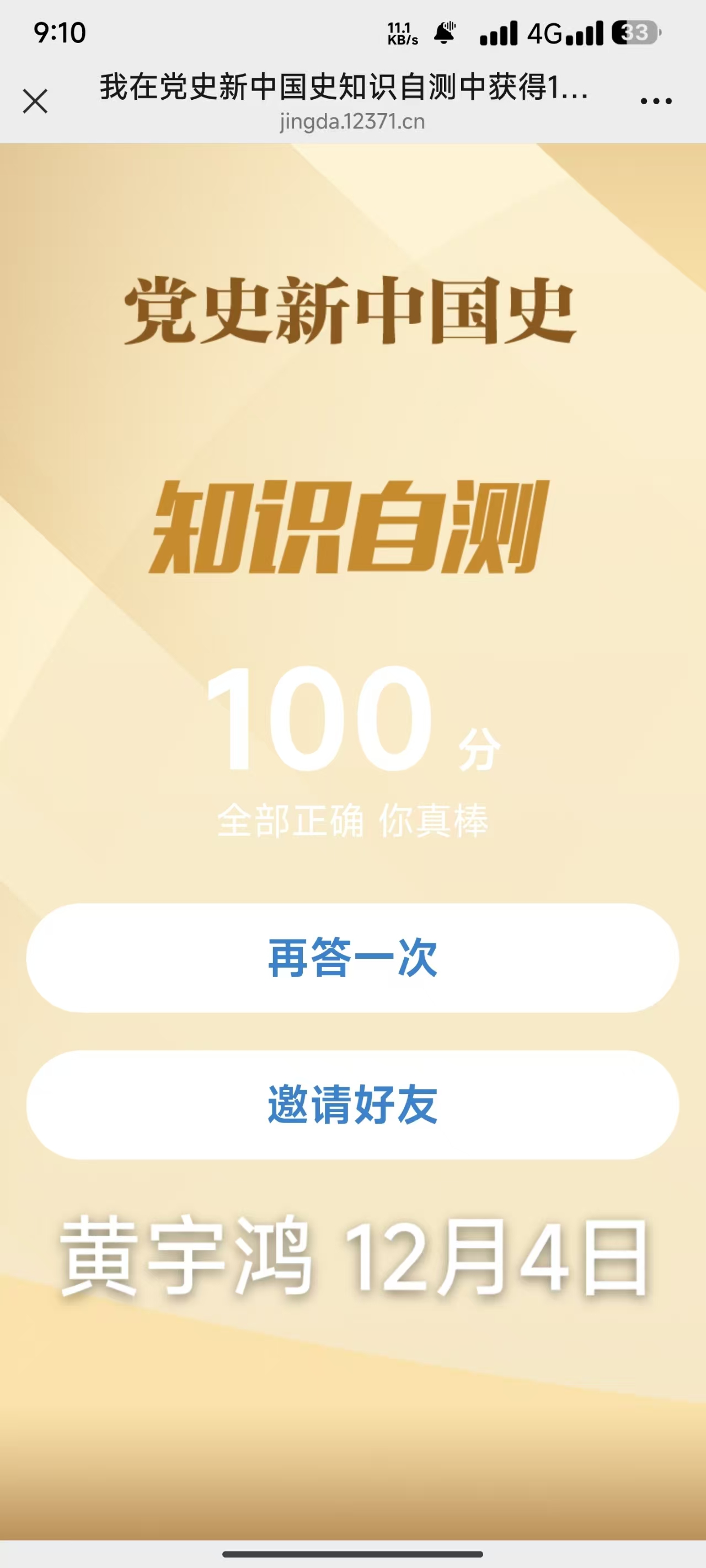Image resolution: width=706 pixels, height=1568 pixels.
Task: Open the three-dot overflow menu
Action: click(655, 101)
